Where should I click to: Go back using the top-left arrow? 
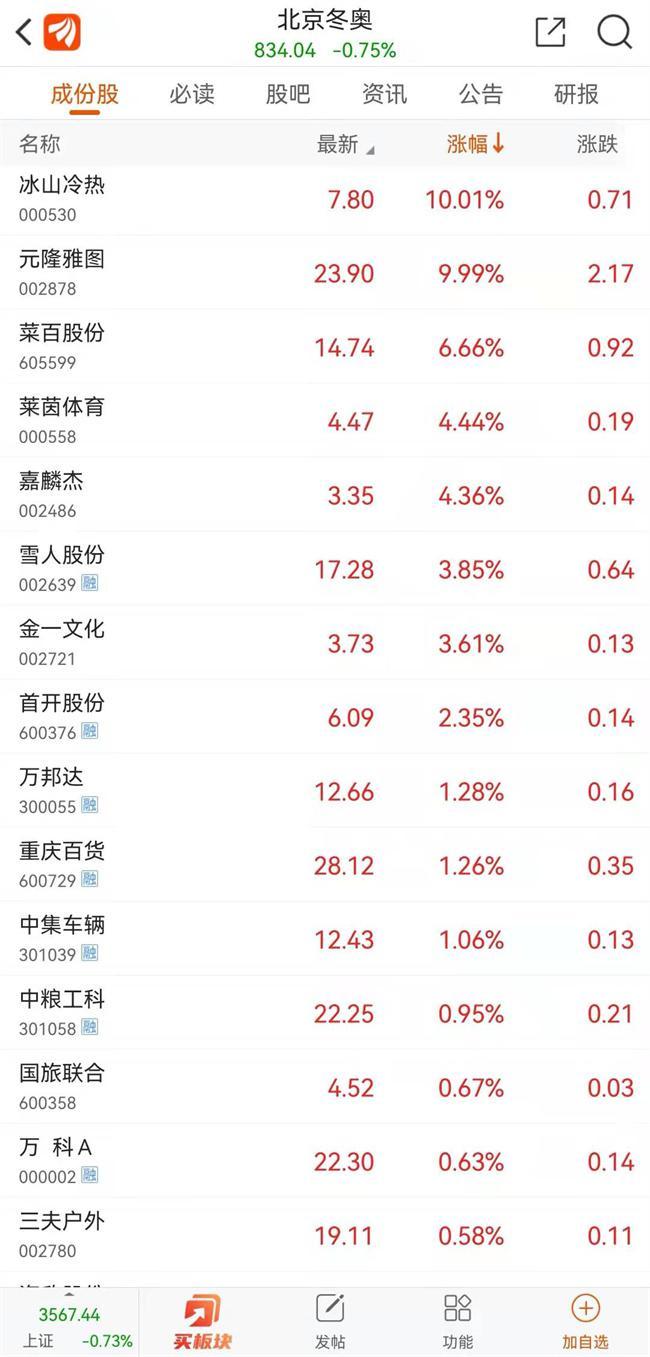pyautogui.click(x=24, y=32)
